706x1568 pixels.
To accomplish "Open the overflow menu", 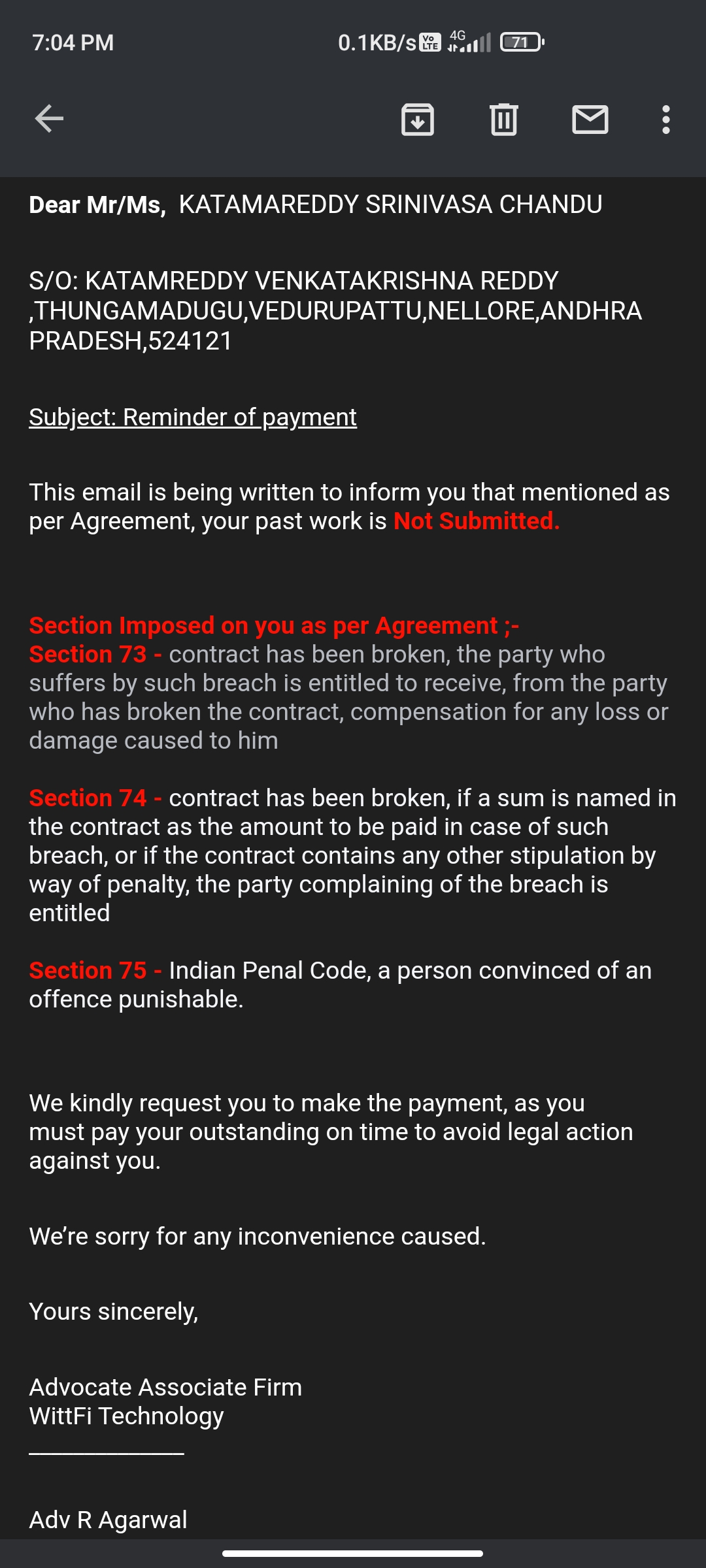I will click(665, 120).
